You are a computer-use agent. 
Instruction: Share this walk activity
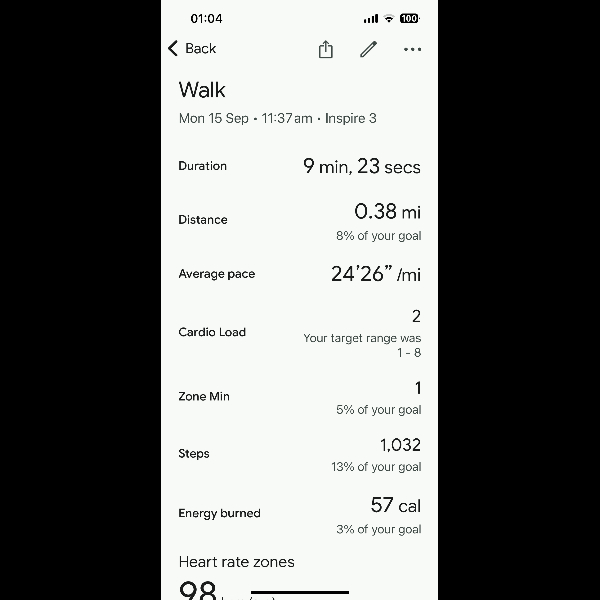coord(325,49)
